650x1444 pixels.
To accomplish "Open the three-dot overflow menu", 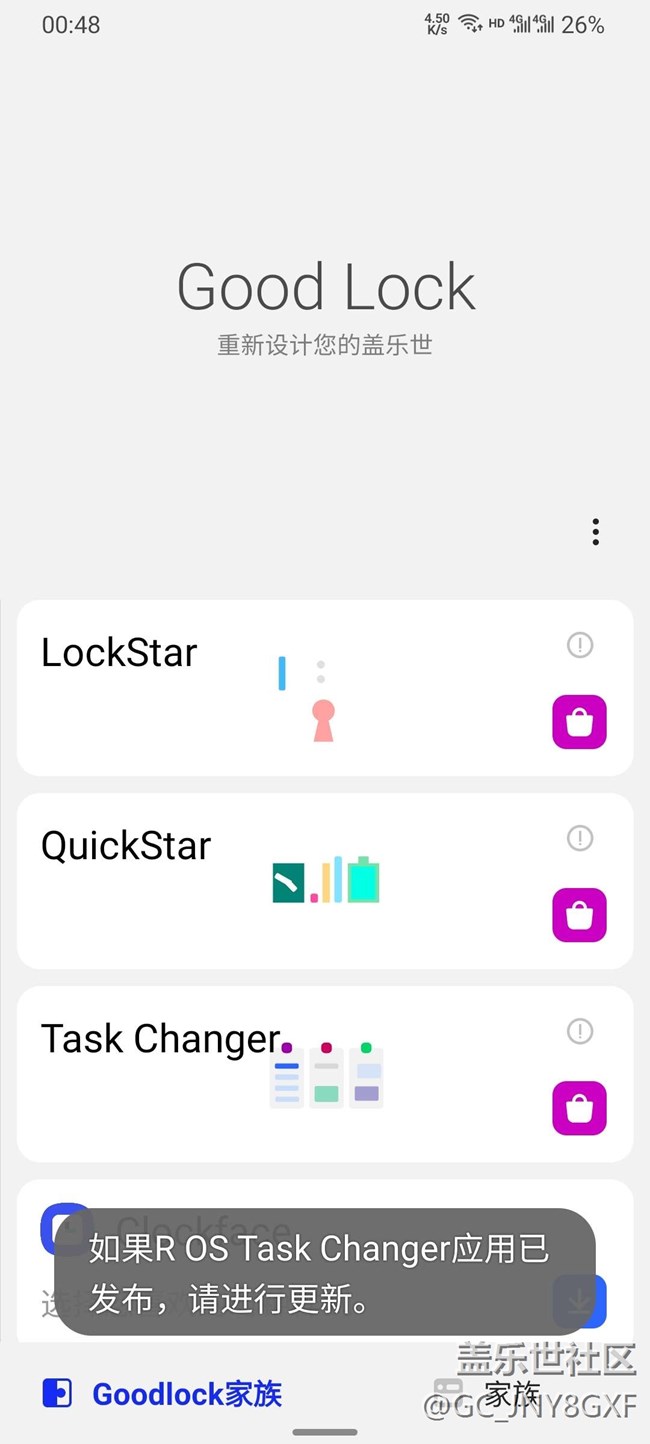I will click(x=595, y=532).
